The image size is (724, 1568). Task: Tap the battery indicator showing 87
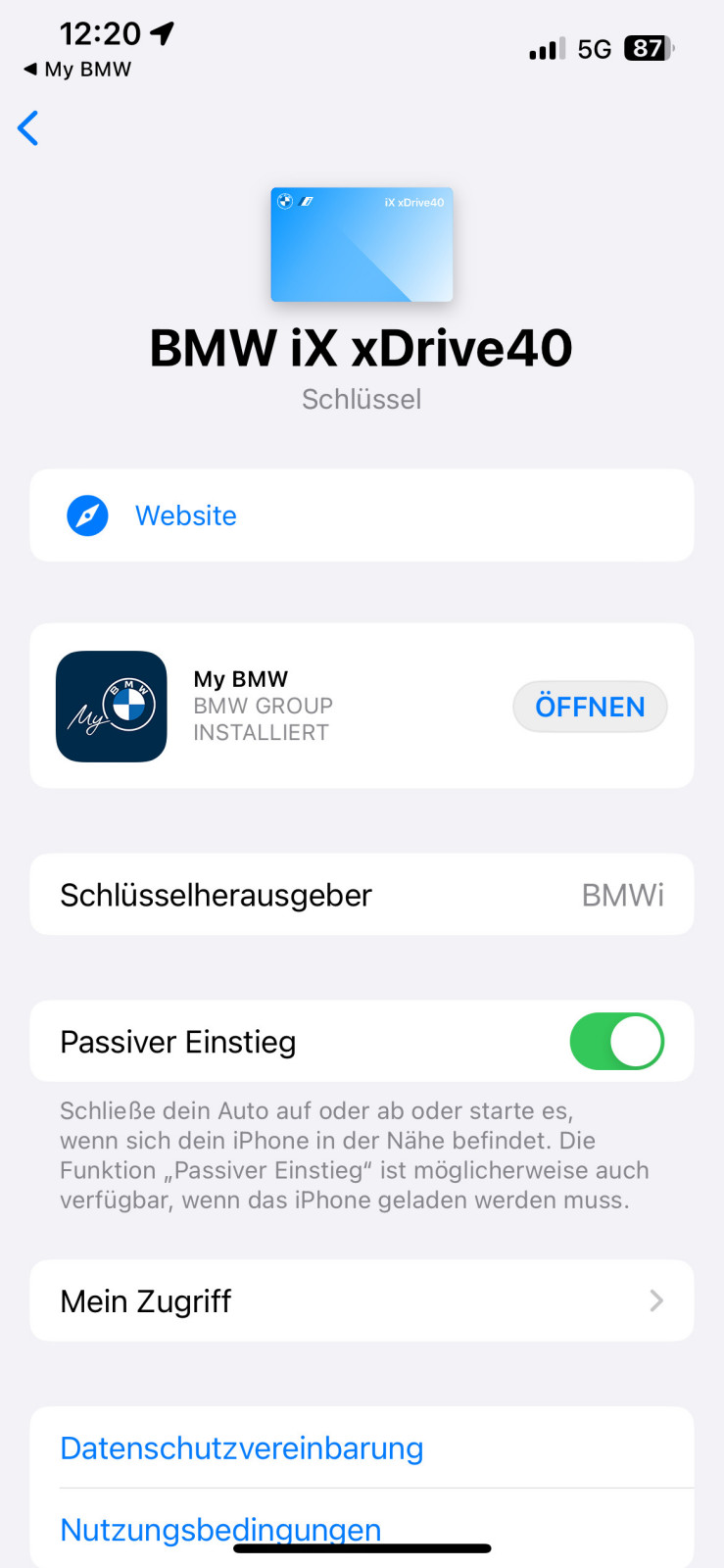649,48
